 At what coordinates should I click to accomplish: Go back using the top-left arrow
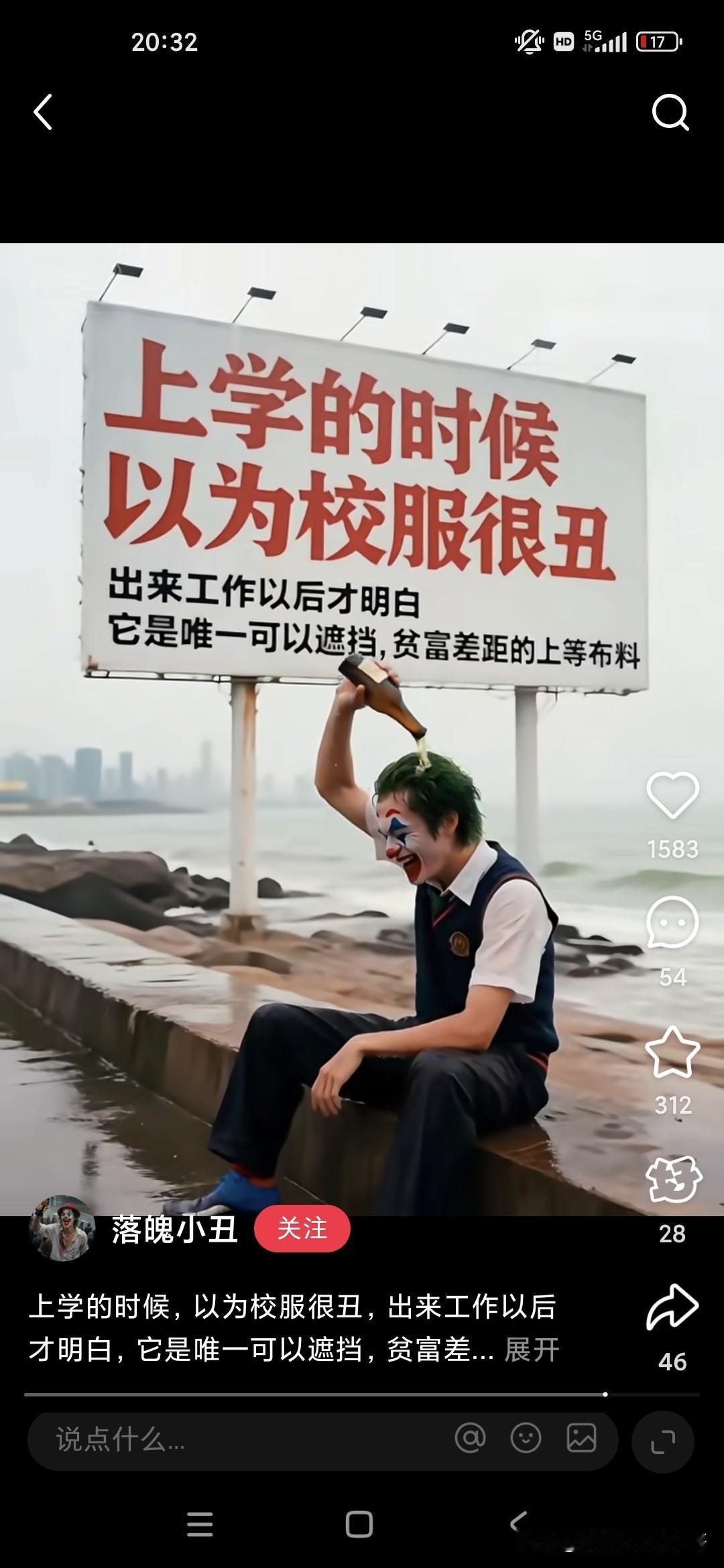44,111
